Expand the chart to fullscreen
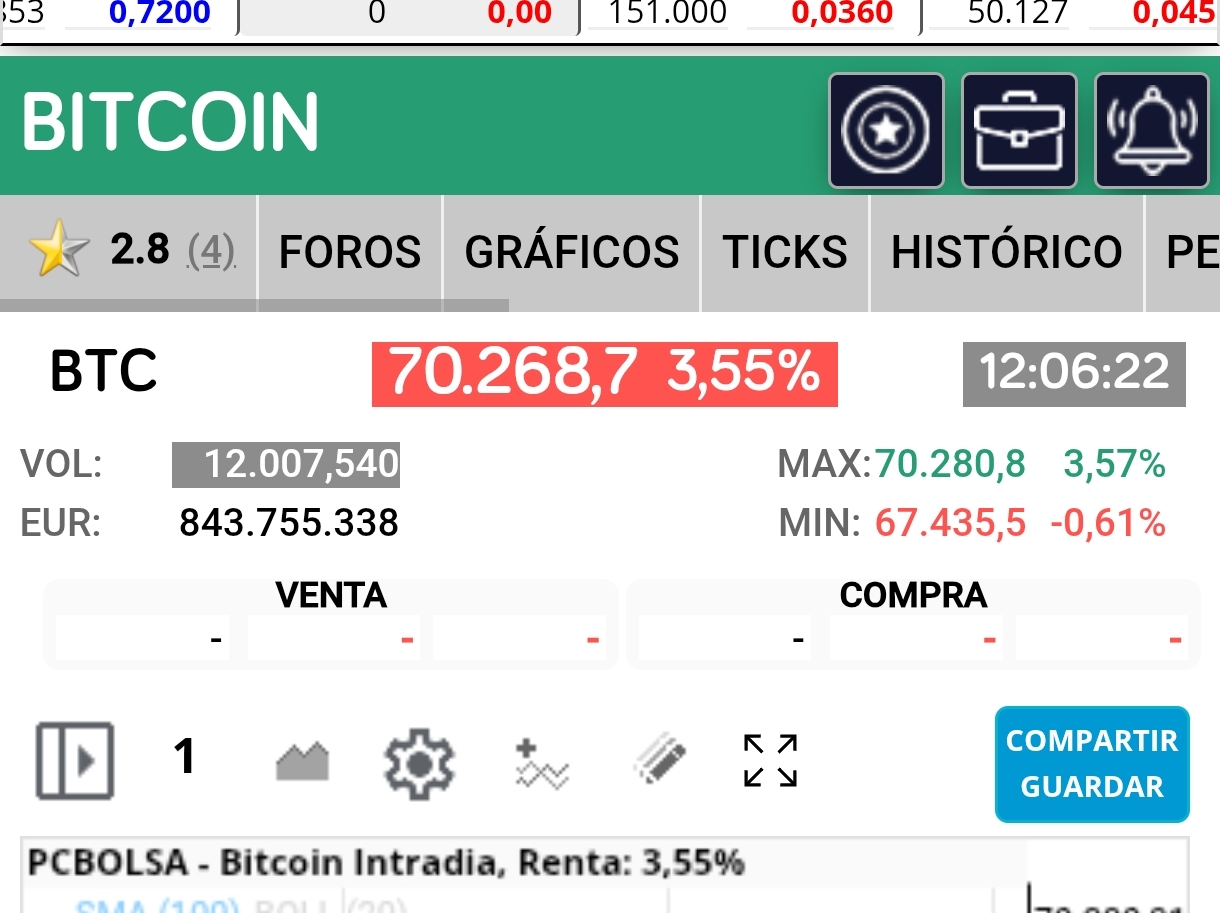This screenshot has width=1220, height=913. coord(770,761)
